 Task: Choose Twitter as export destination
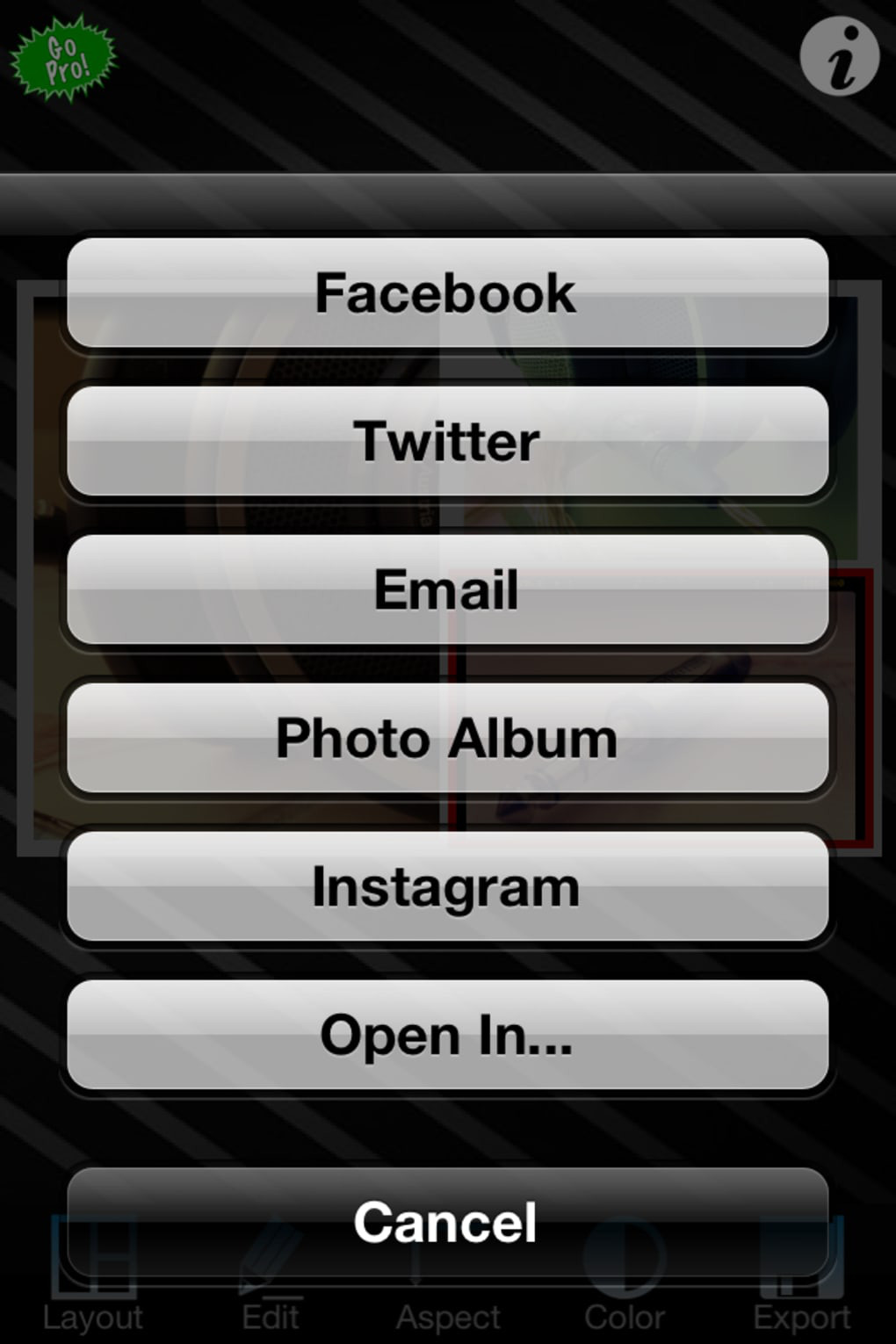click(447, 441)
